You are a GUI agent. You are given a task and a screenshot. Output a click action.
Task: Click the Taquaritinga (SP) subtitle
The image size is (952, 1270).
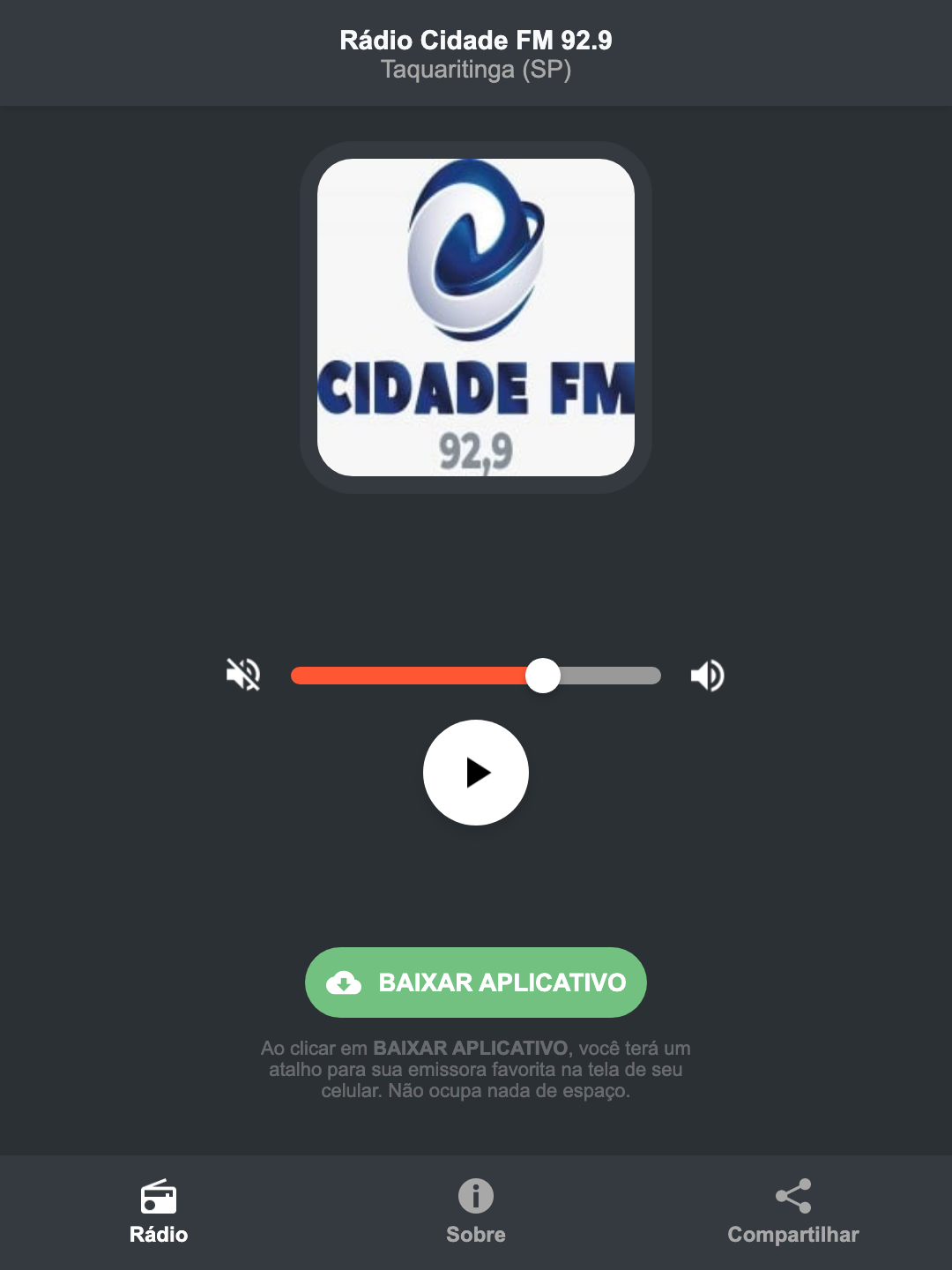(x=476, y=70)
